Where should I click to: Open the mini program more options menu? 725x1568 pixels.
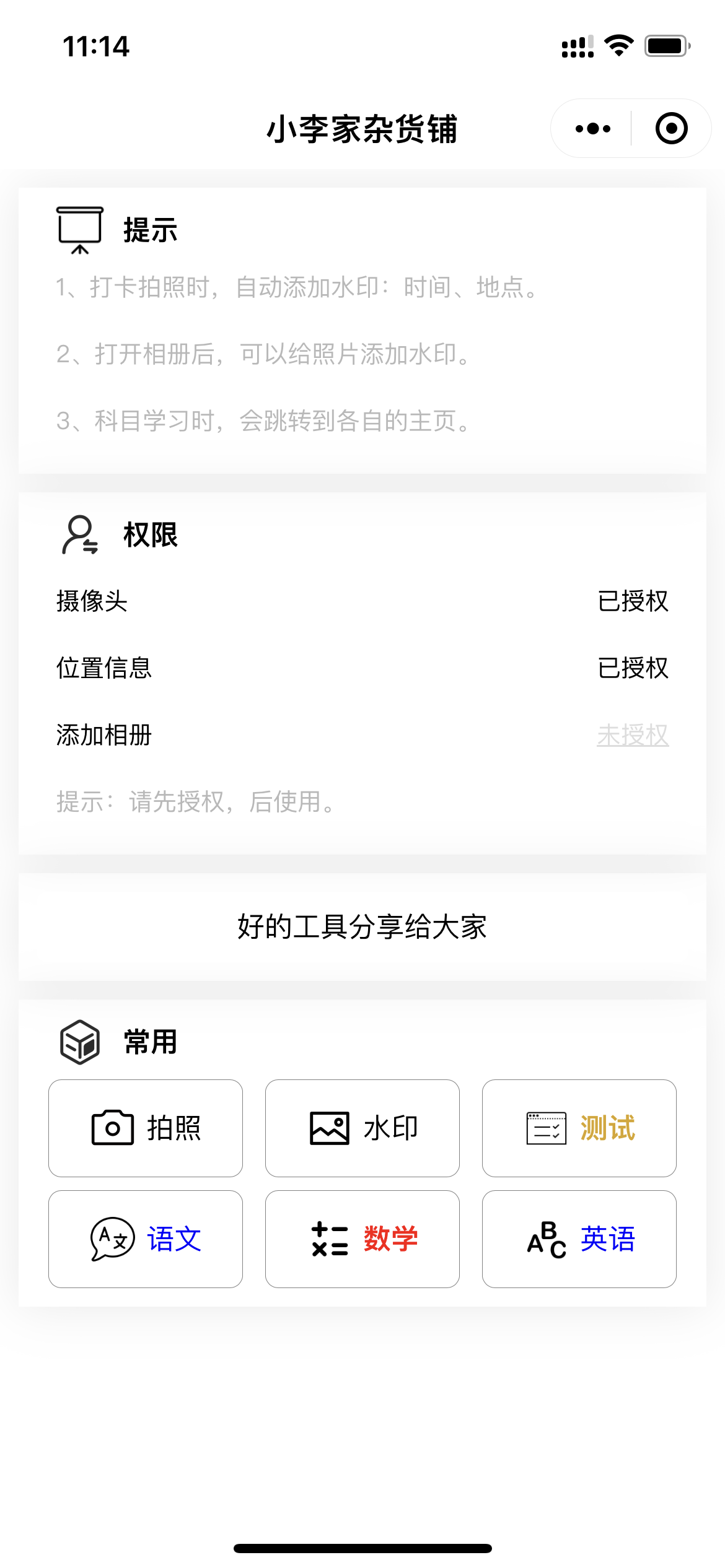(x=593, y=129)
